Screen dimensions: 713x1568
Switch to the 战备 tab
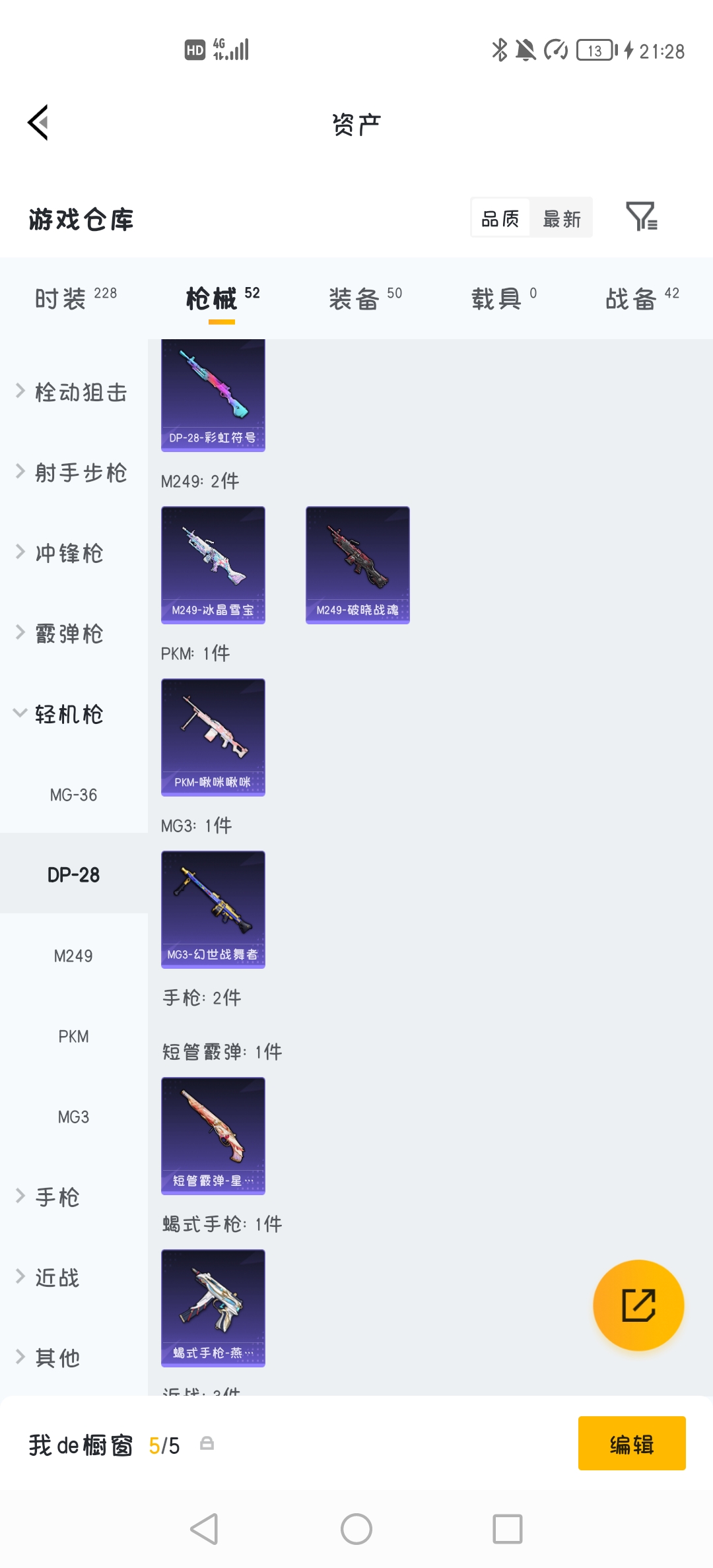(642, 299)
